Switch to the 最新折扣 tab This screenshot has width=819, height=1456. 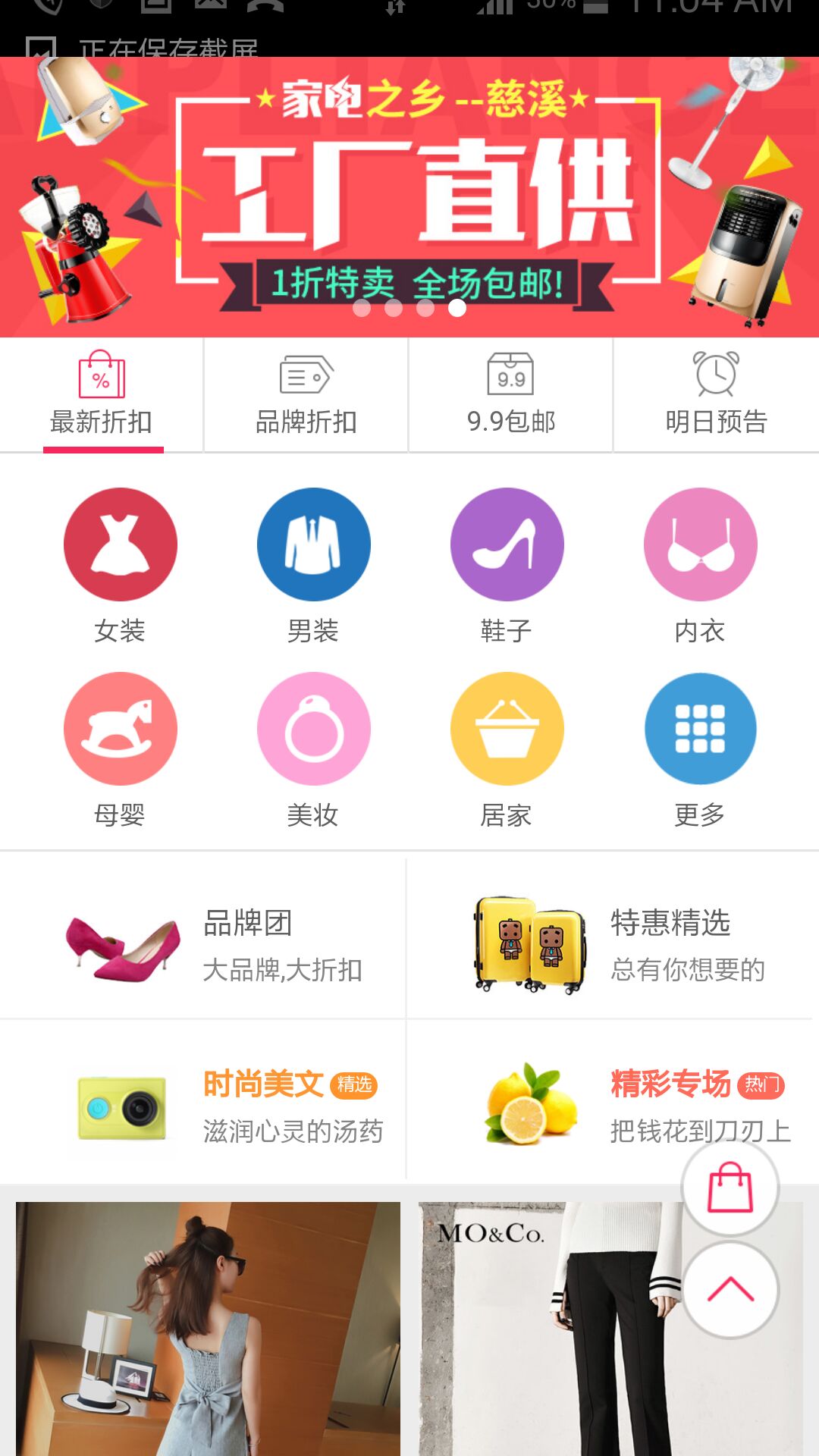102,396
